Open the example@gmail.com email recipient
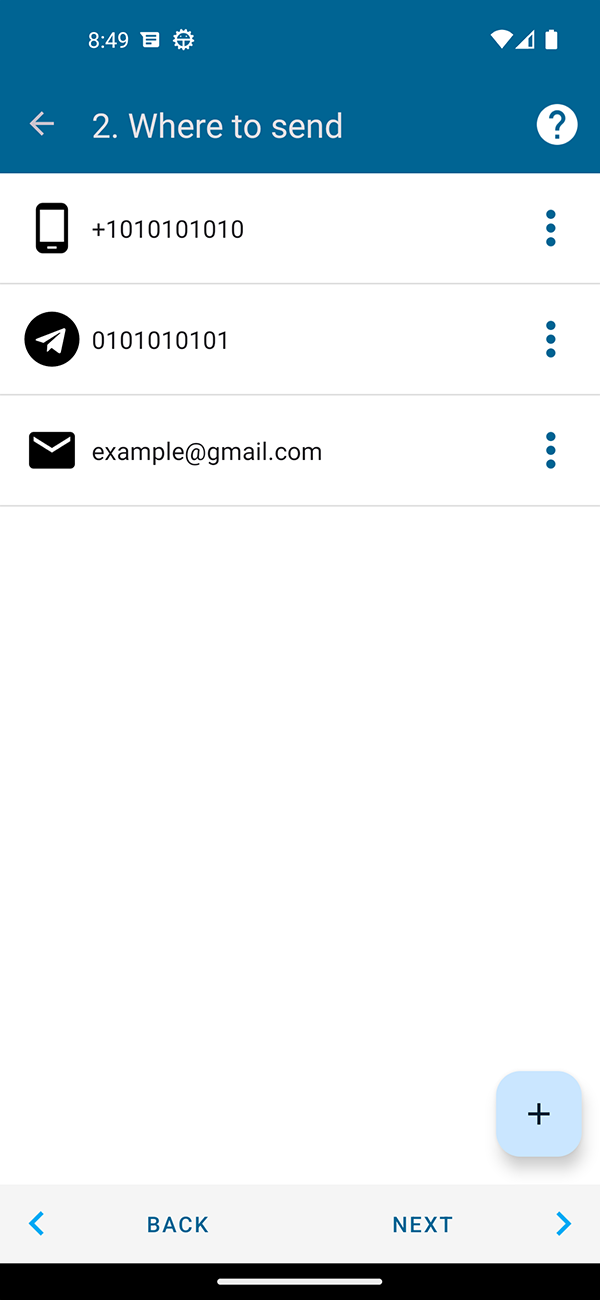 [x=207, y=451]
